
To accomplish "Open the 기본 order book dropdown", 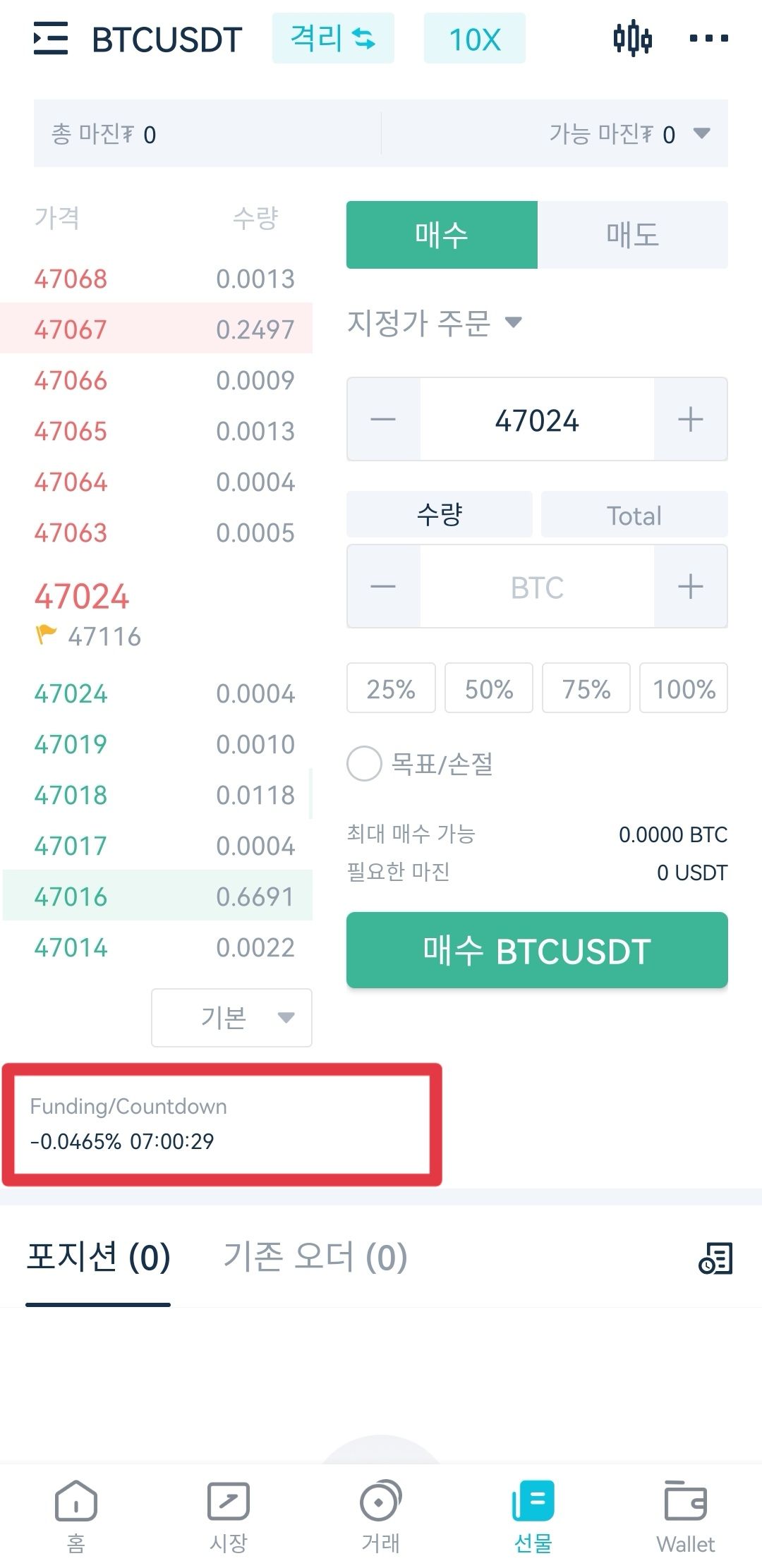I will (x=231, y=1017).
